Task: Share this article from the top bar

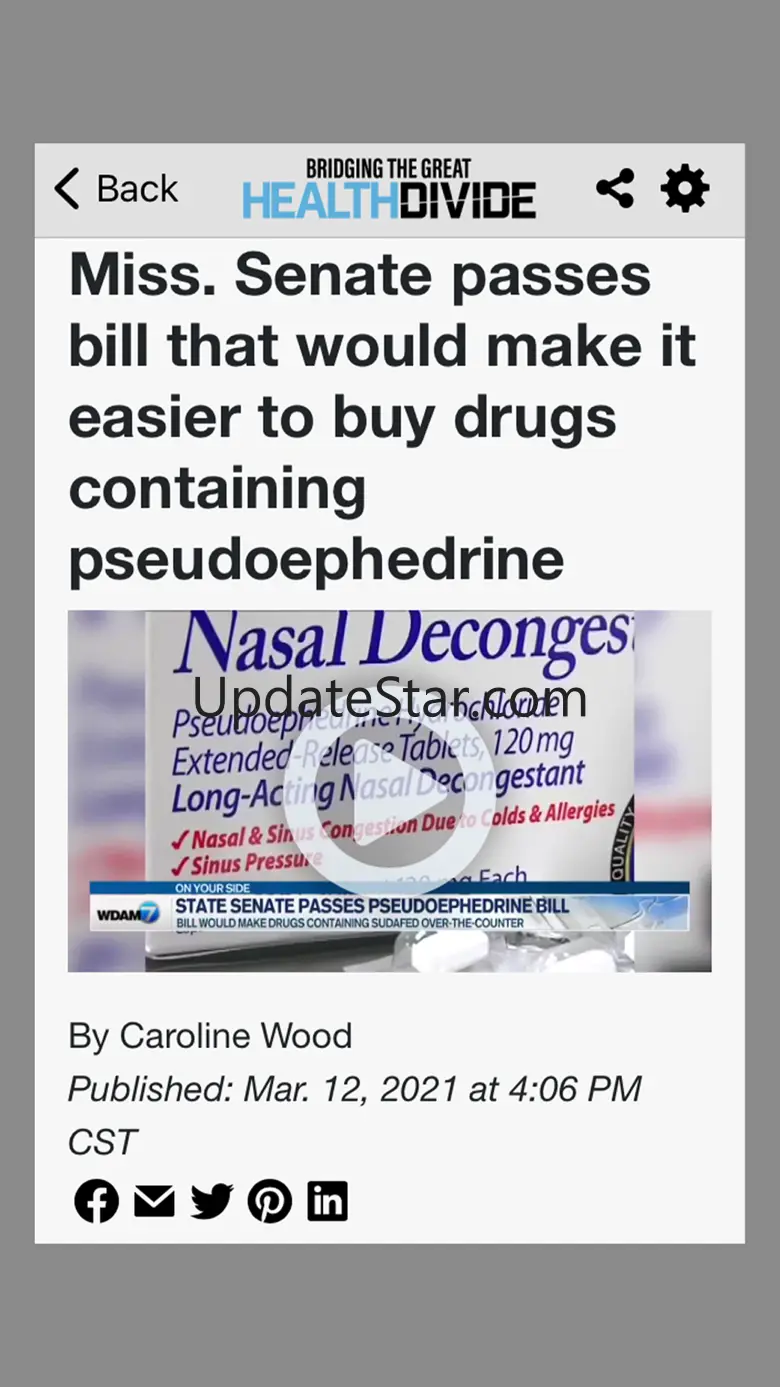Action: (615, 188)
